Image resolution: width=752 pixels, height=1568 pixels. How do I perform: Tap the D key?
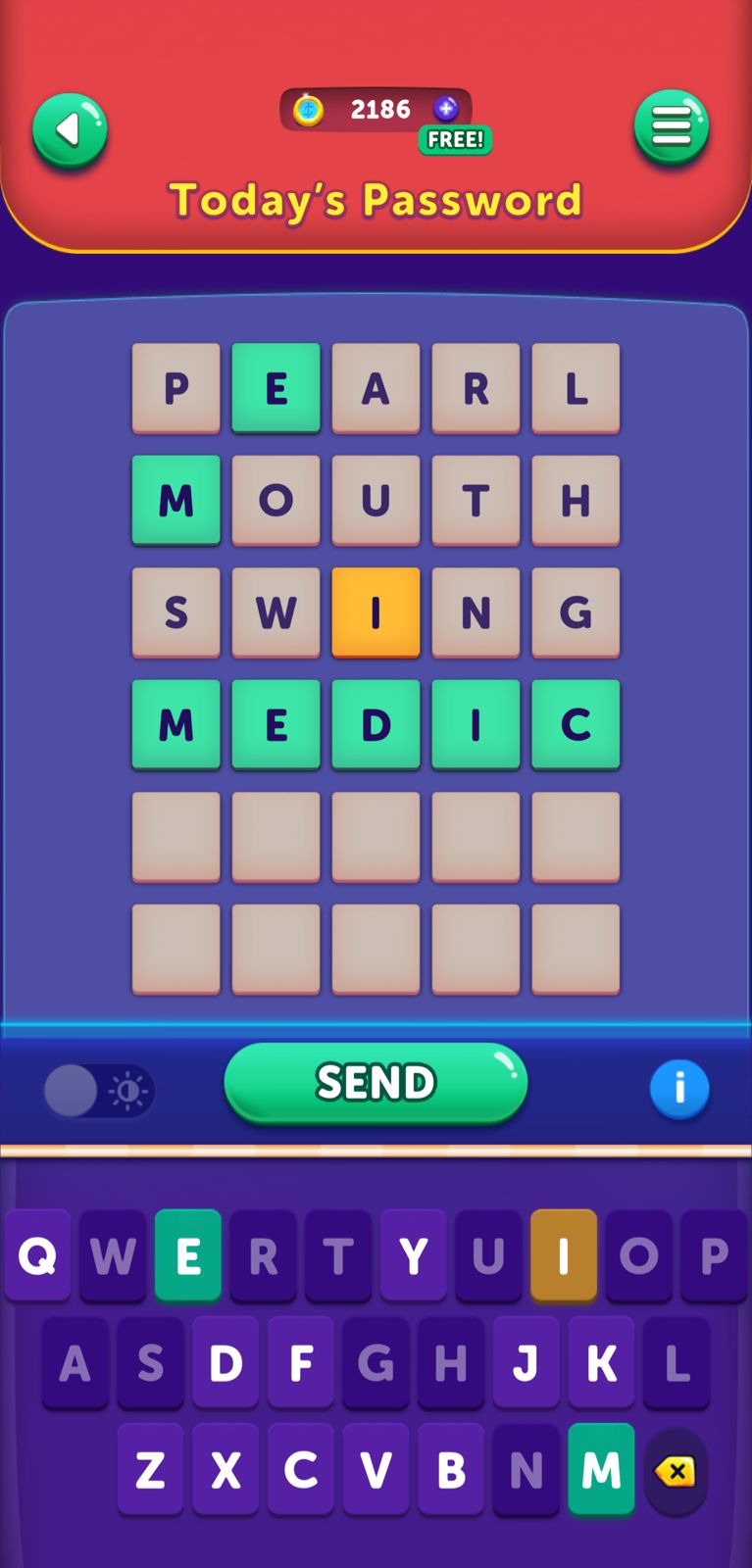click(x=226, y=1363)
